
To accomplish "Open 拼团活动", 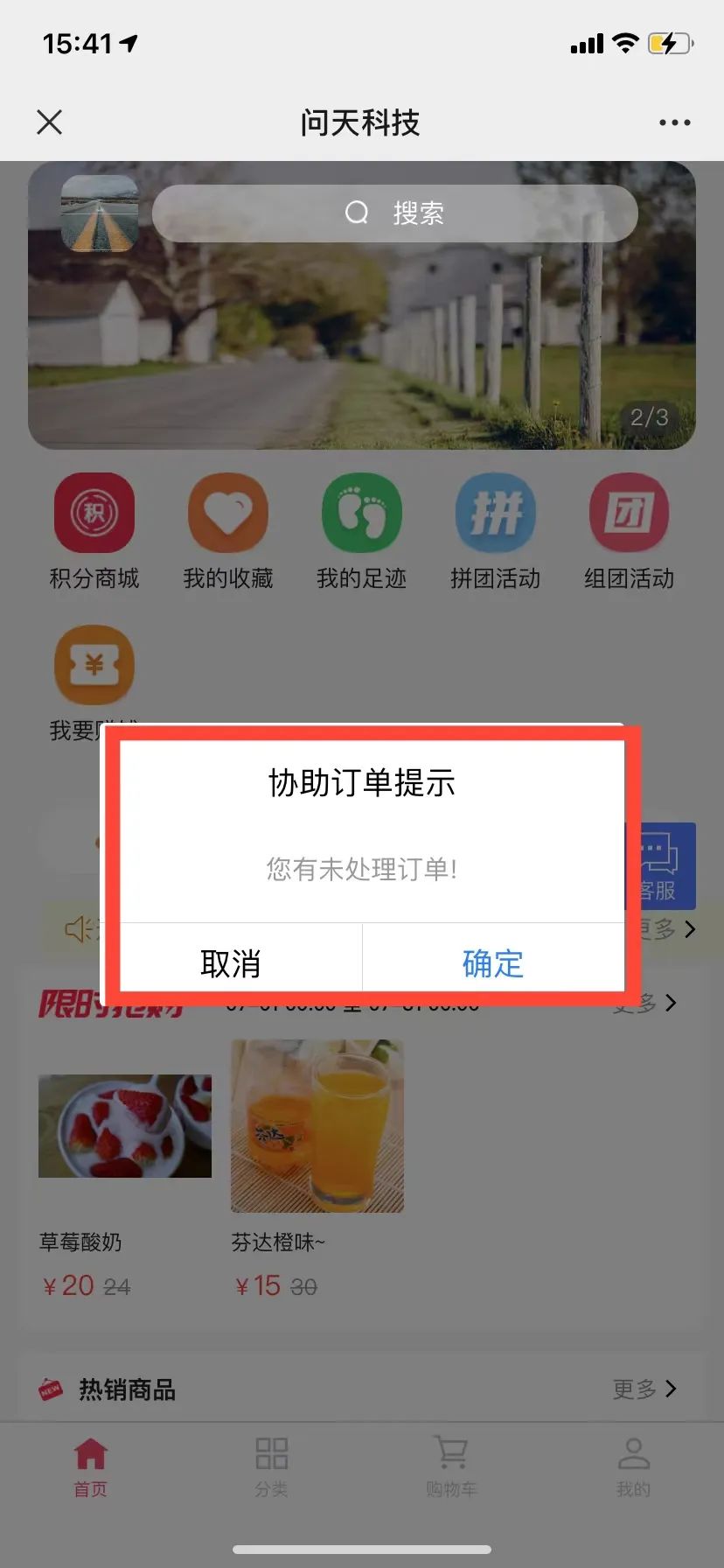I will click(496, 530).
